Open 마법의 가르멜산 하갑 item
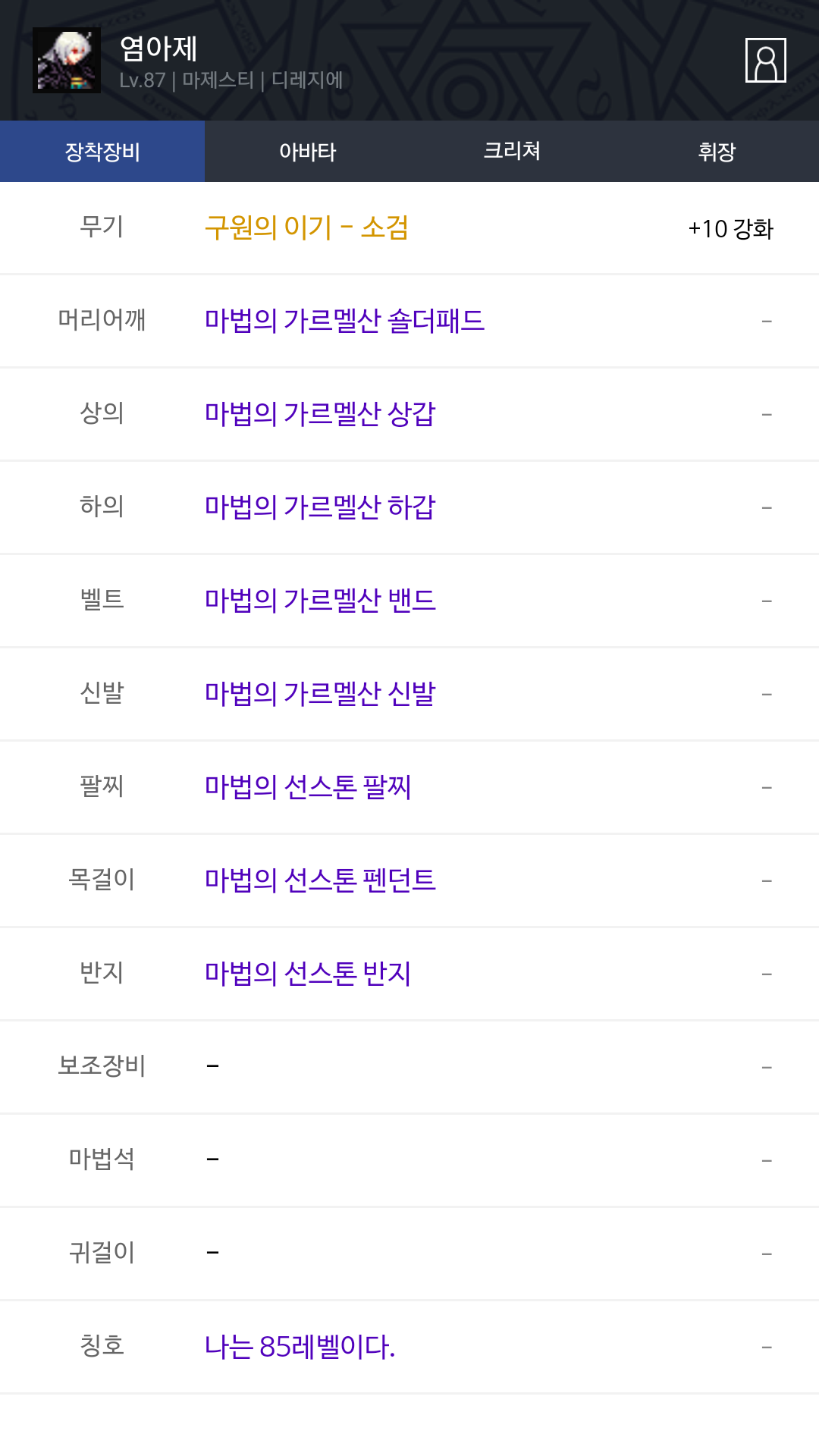 point(320,507)
